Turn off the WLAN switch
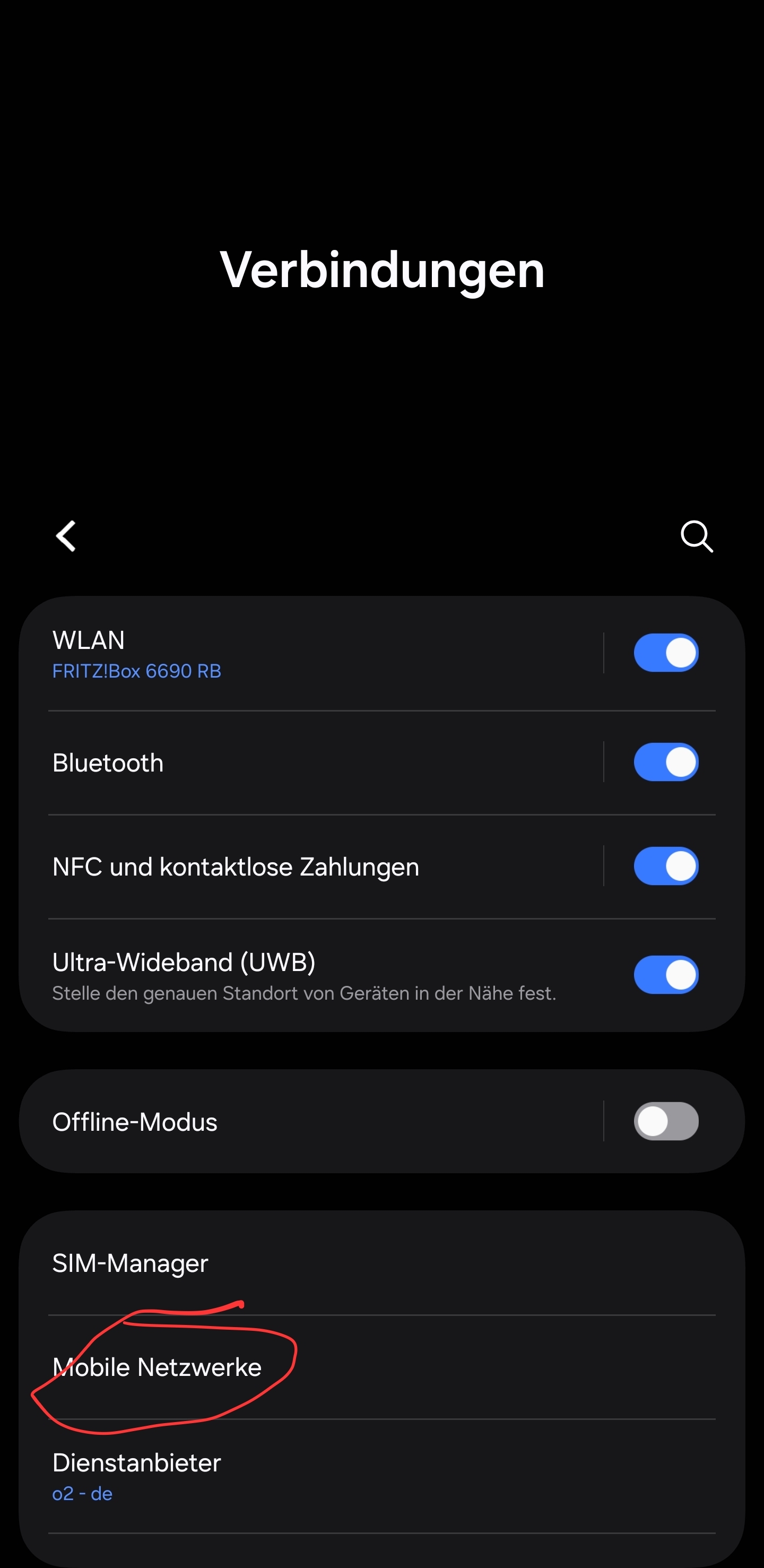 pyautogui.click(x=665, y=653)
